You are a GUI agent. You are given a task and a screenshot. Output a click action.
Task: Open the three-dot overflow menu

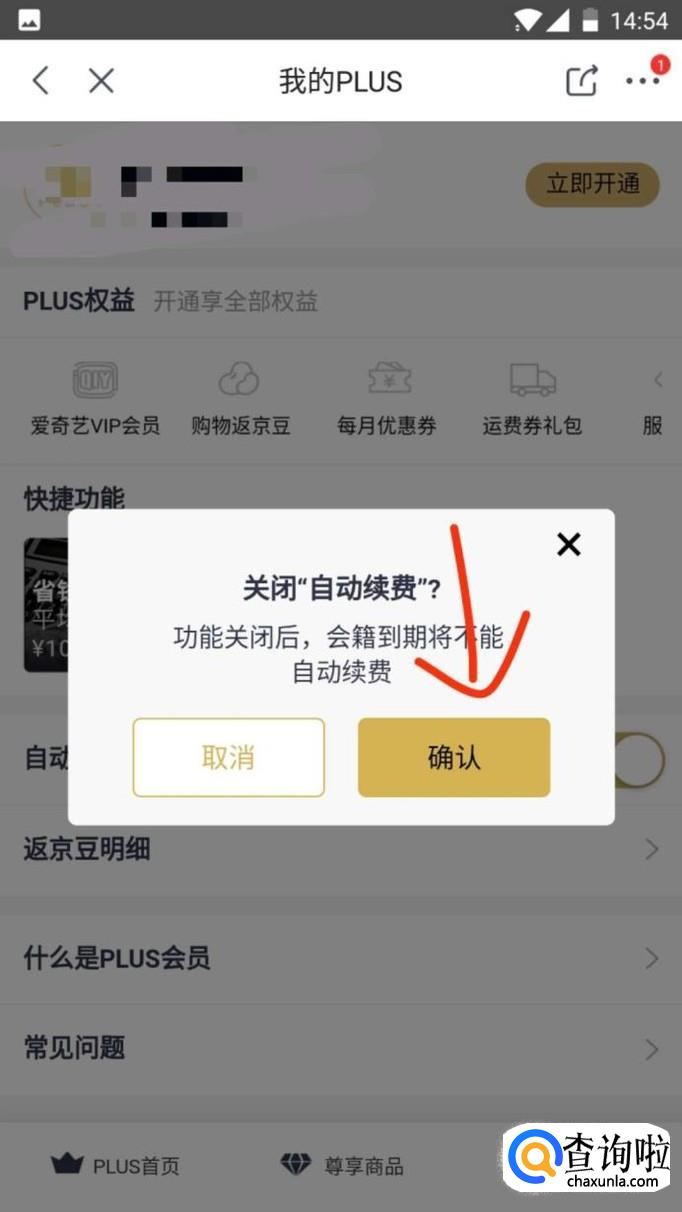pos(642,81)
